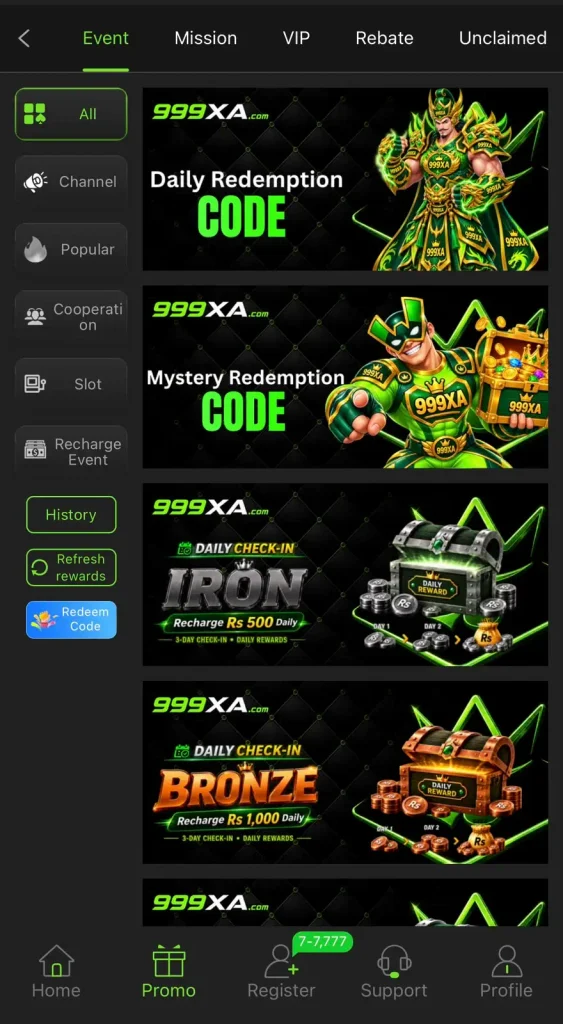Filter events by Popular
Viewport: 563px width, 1024px height.
pyautogui.click(x=71, y=249)
